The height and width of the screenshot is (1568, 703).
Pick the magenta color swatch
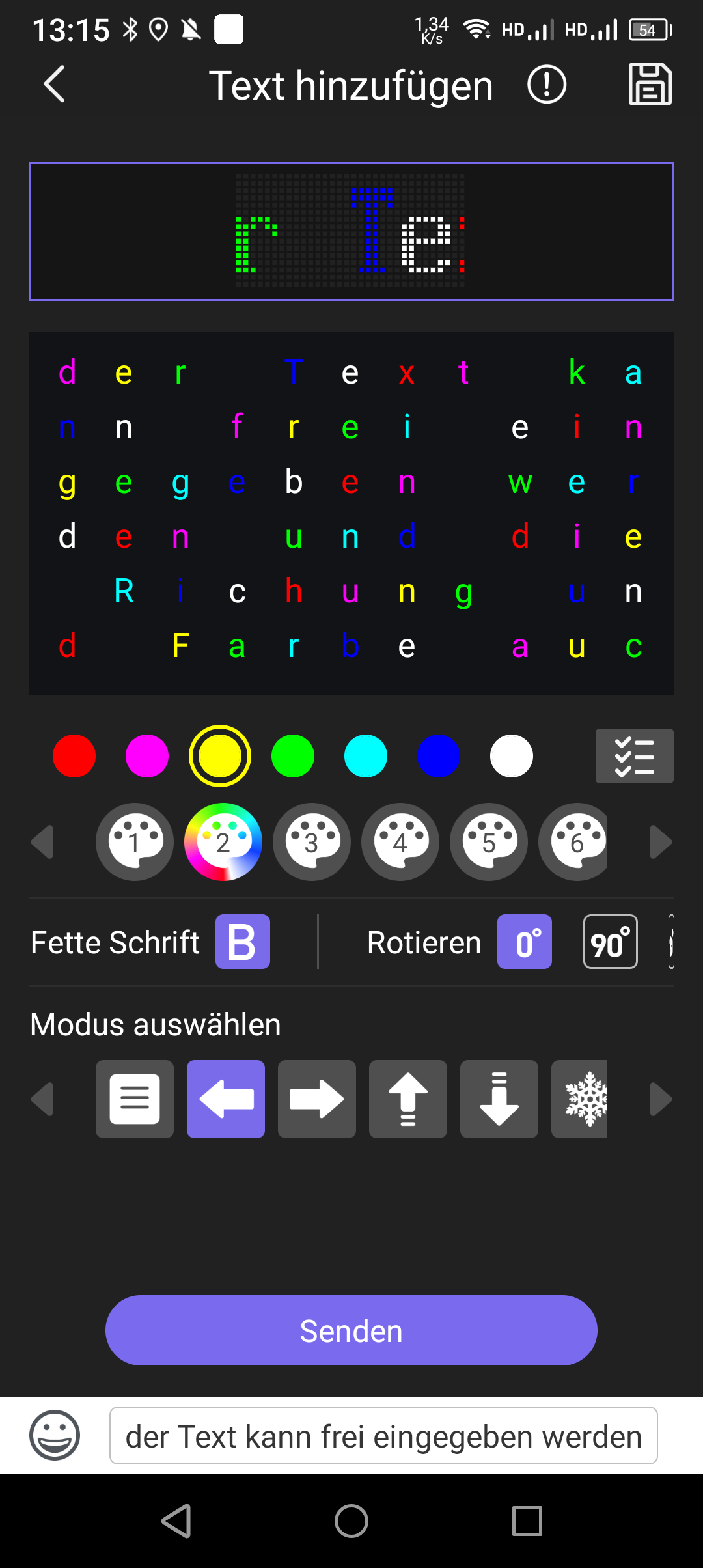pos(147,756)
